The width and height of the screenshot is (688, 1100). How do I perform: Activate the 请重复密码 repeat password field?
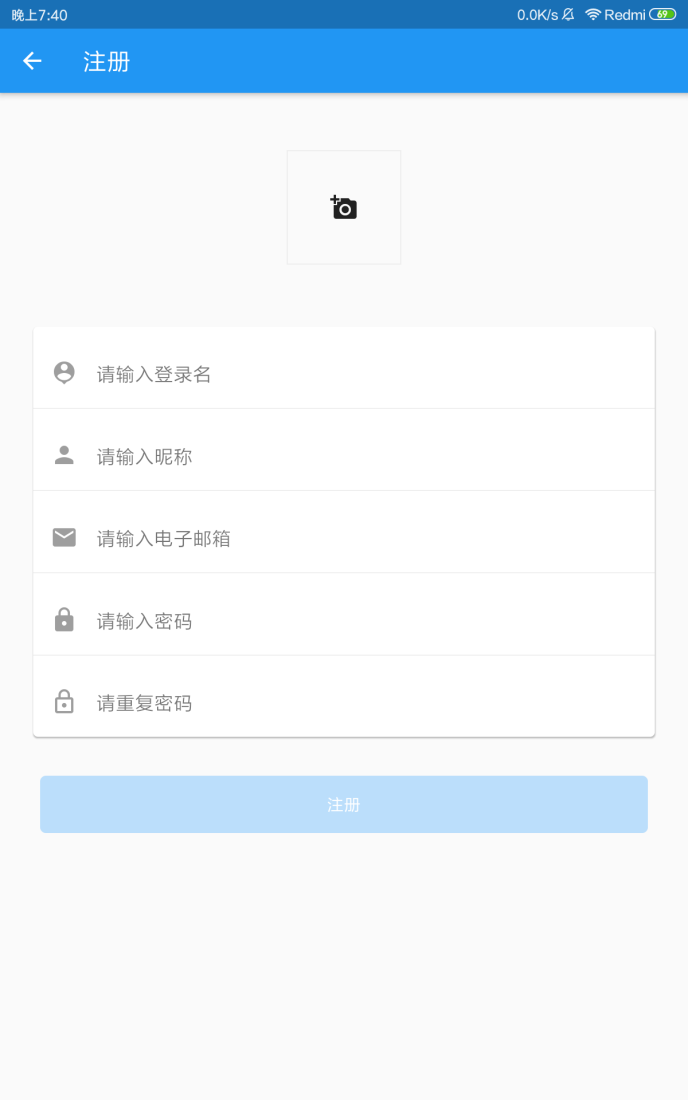click(360, 703)
